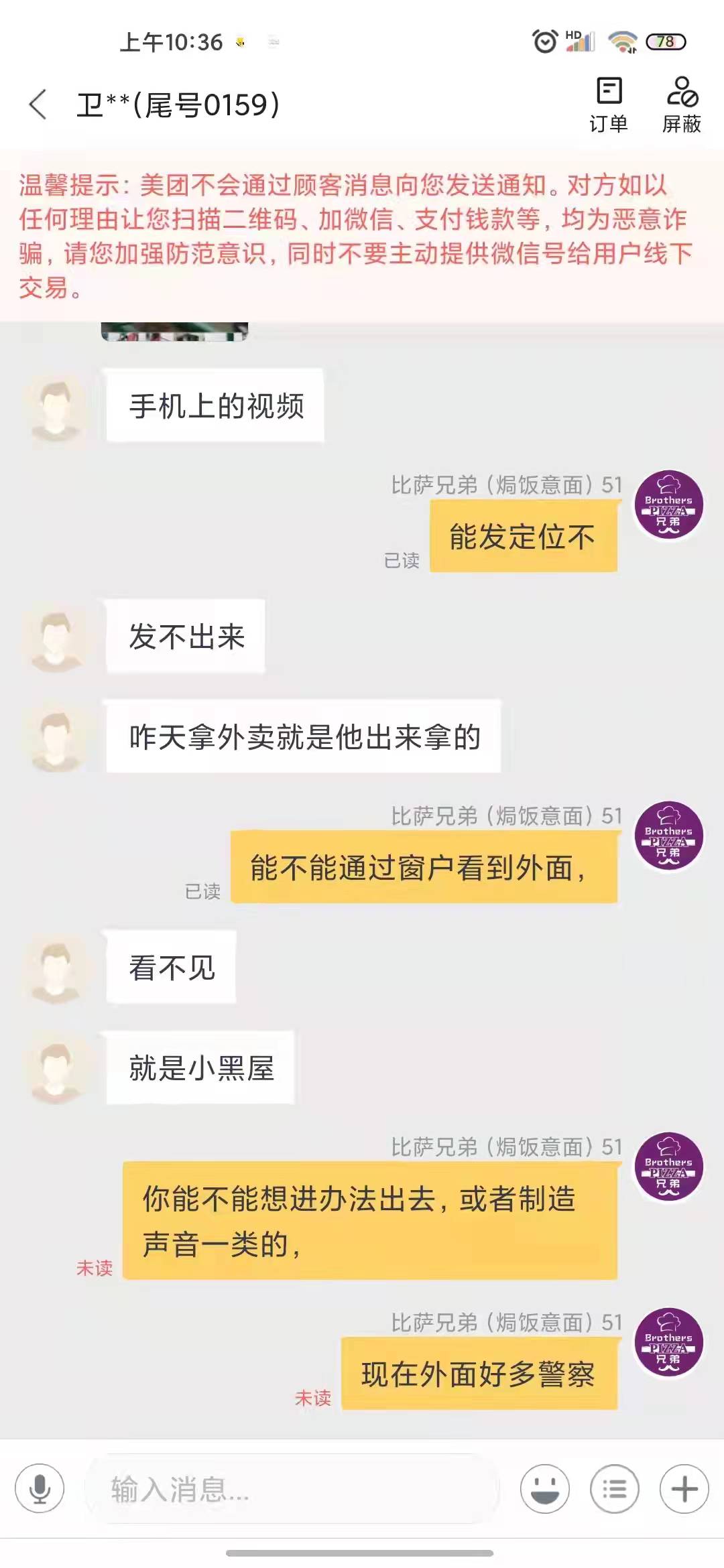Open the 订单 order list icon
The width and height of the screenshot is (724, 1568).
608,101
